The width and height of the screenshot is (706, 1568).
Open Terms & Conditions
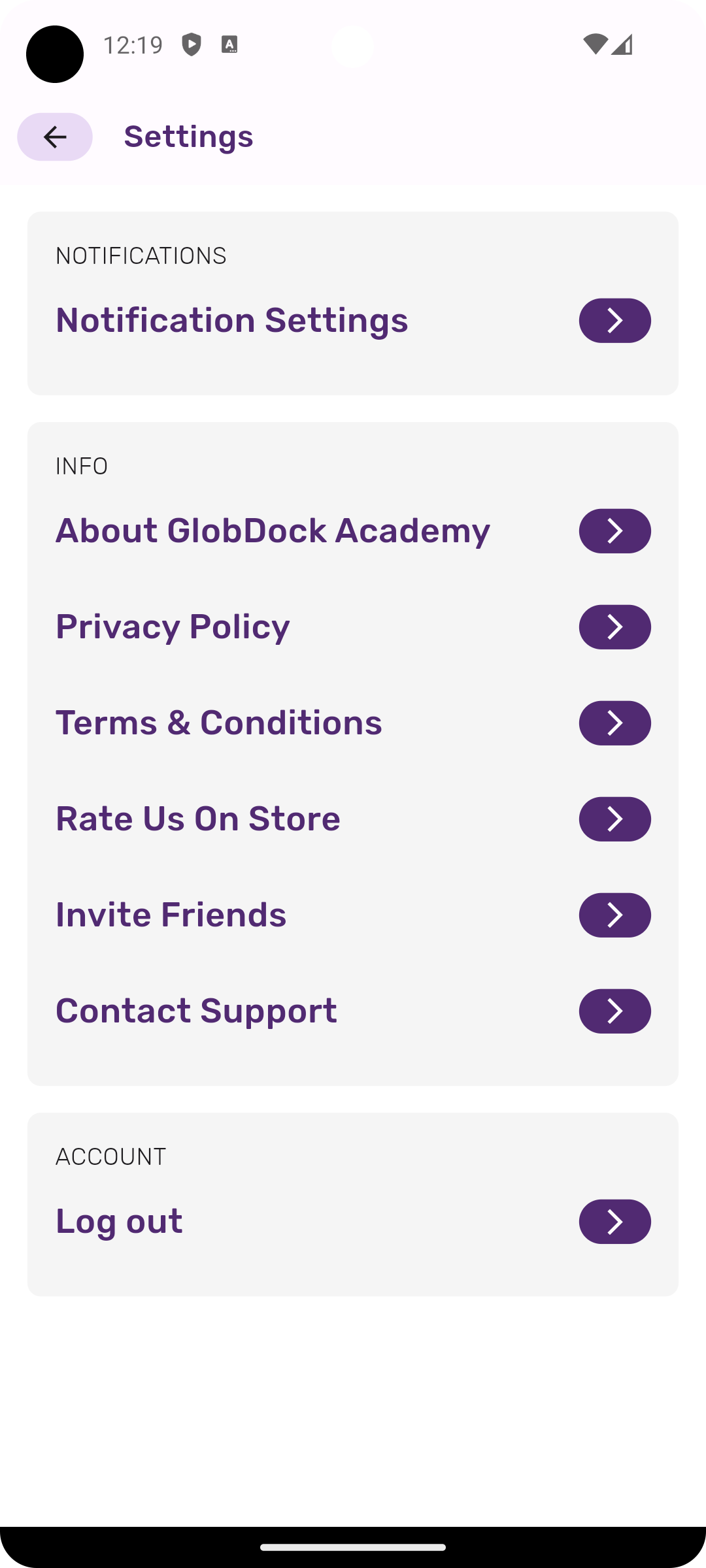pos(353,723)
